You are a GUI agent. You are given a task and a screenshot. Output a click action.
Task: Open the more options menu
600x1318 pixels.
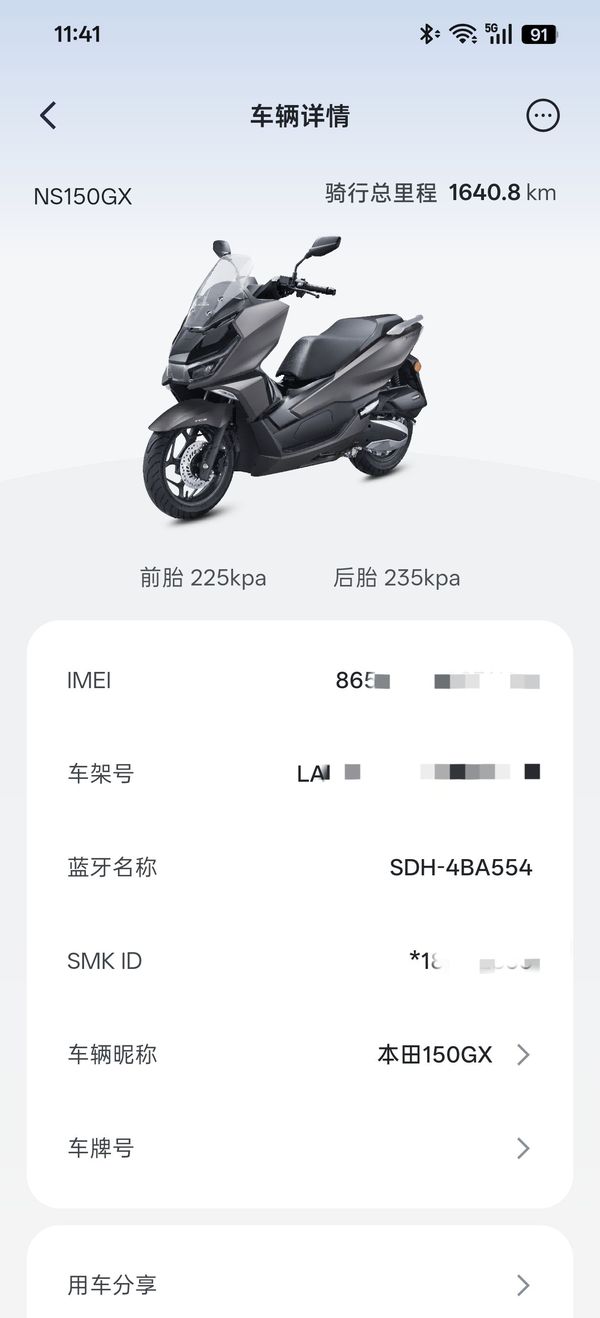click(x=543, y=116)
